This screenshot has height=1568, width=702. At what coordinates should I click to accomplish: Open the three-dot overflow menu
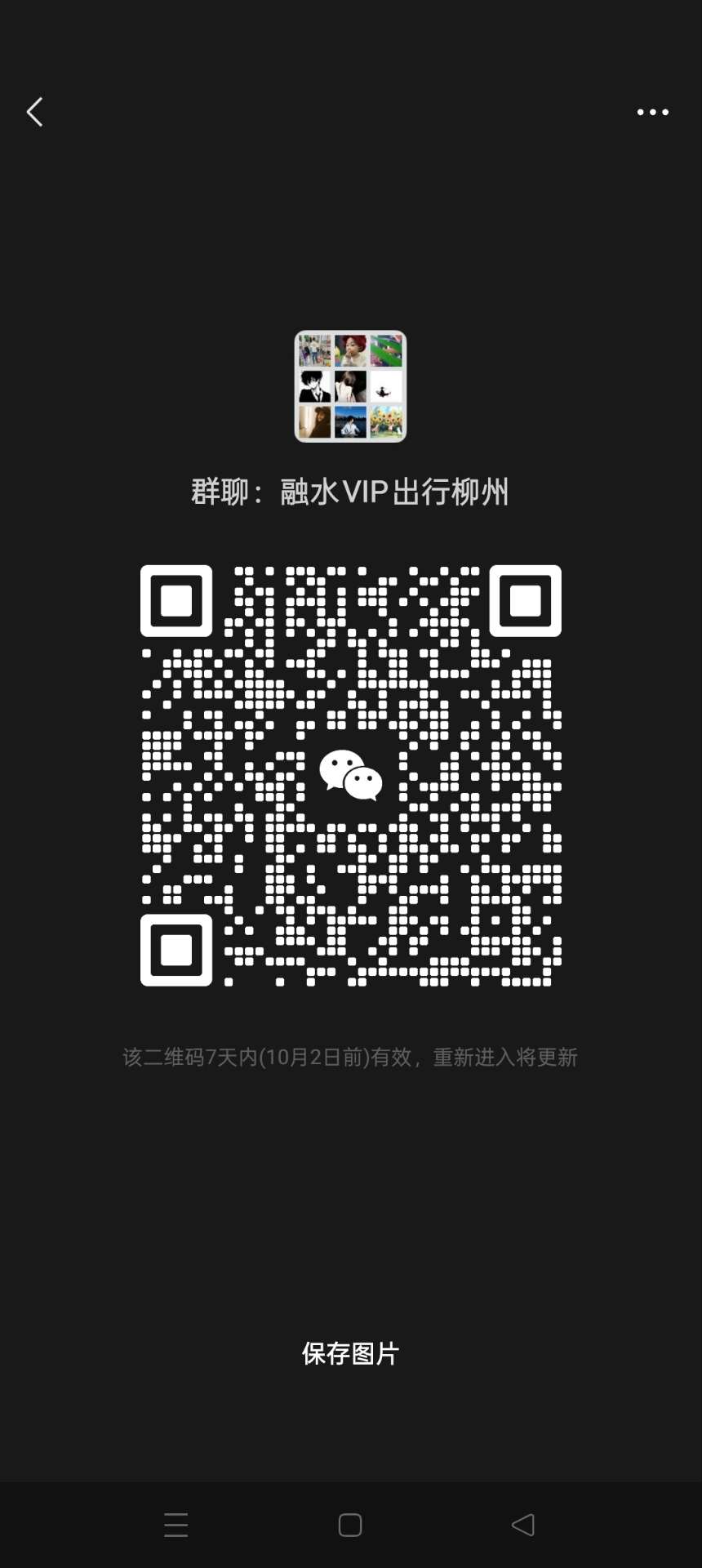pos(653,112)
